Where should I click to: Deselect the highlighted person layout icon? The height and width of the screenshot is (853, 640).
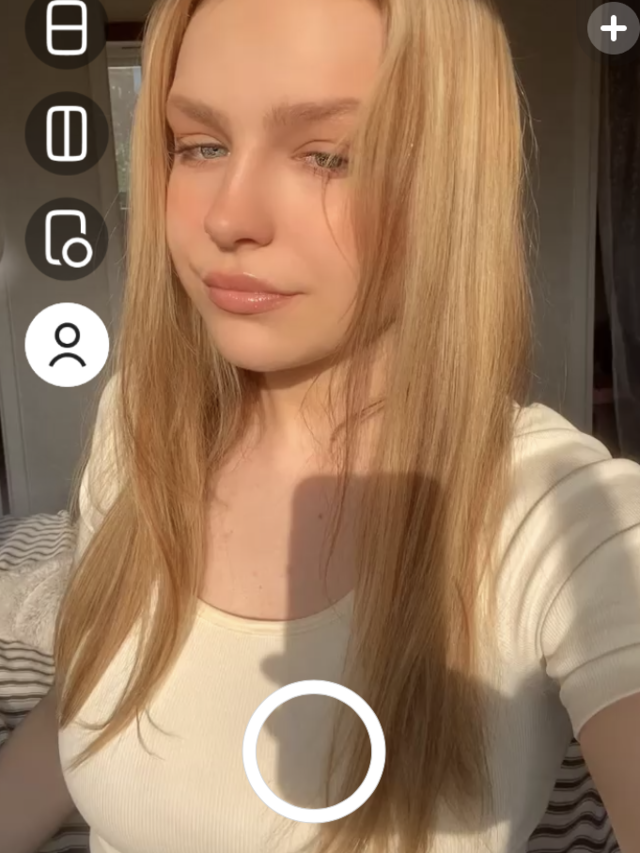click(67, 345)
